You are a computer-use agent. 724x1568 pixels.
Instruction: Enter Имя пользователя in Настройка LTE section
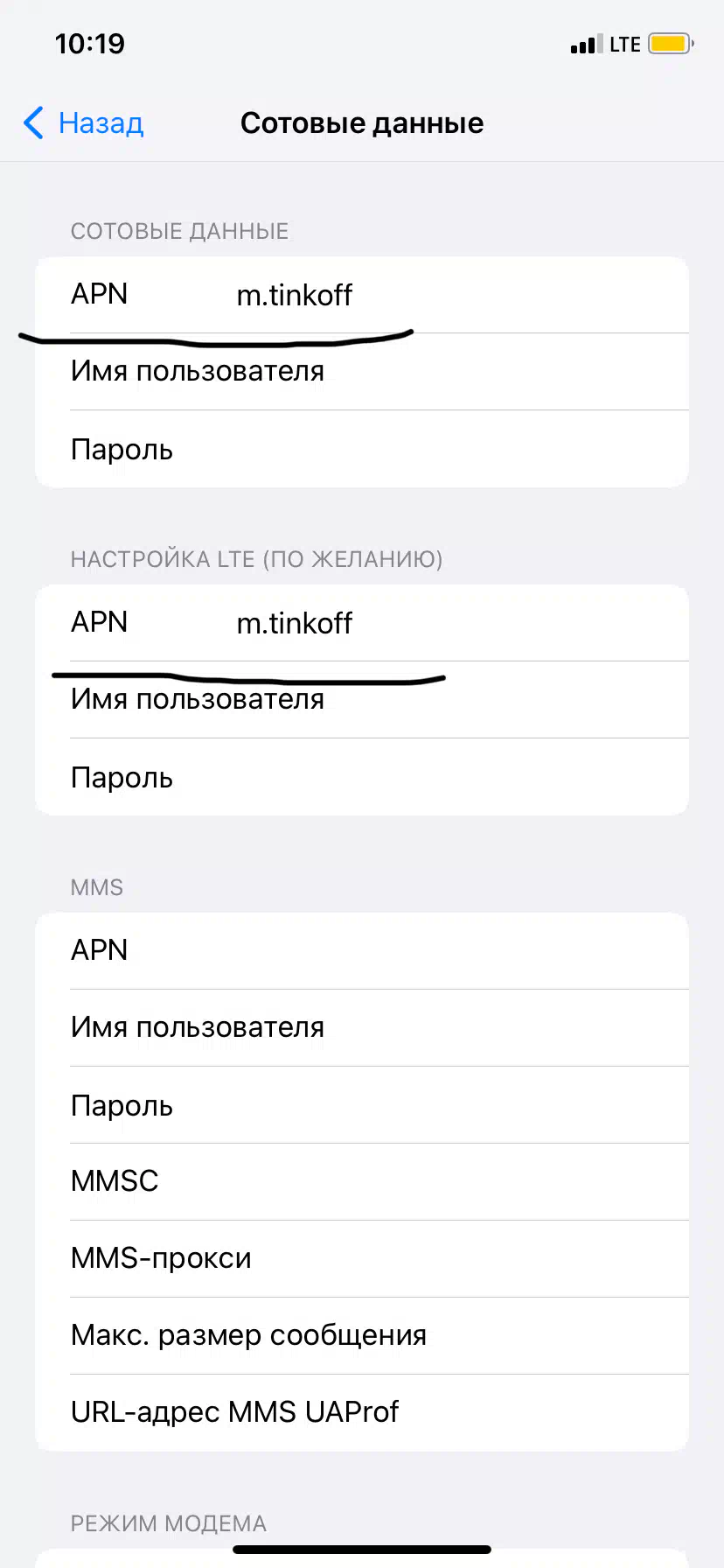pos(362,700)
